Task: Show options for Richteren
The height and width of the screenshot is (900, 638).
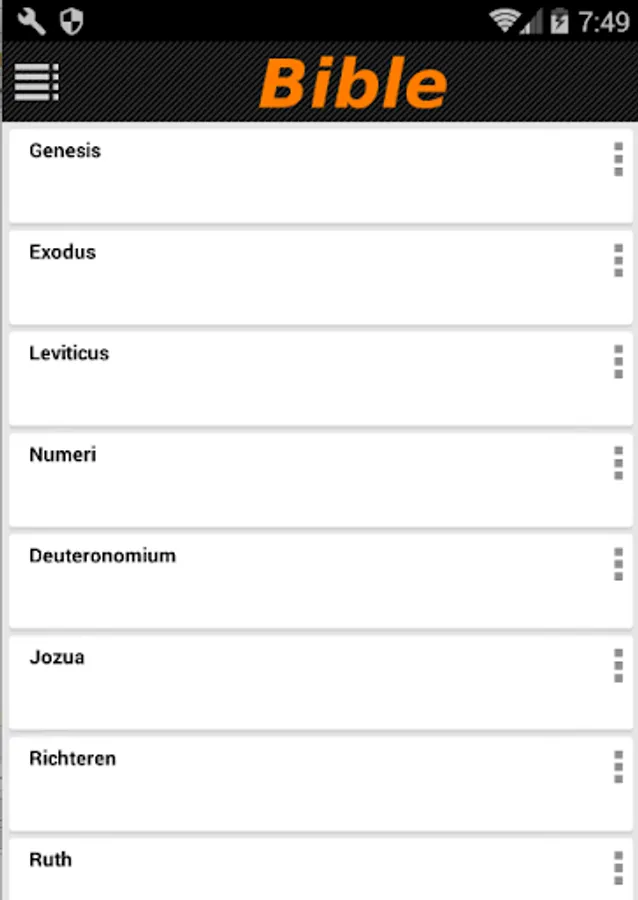Action: click(618, 767)
